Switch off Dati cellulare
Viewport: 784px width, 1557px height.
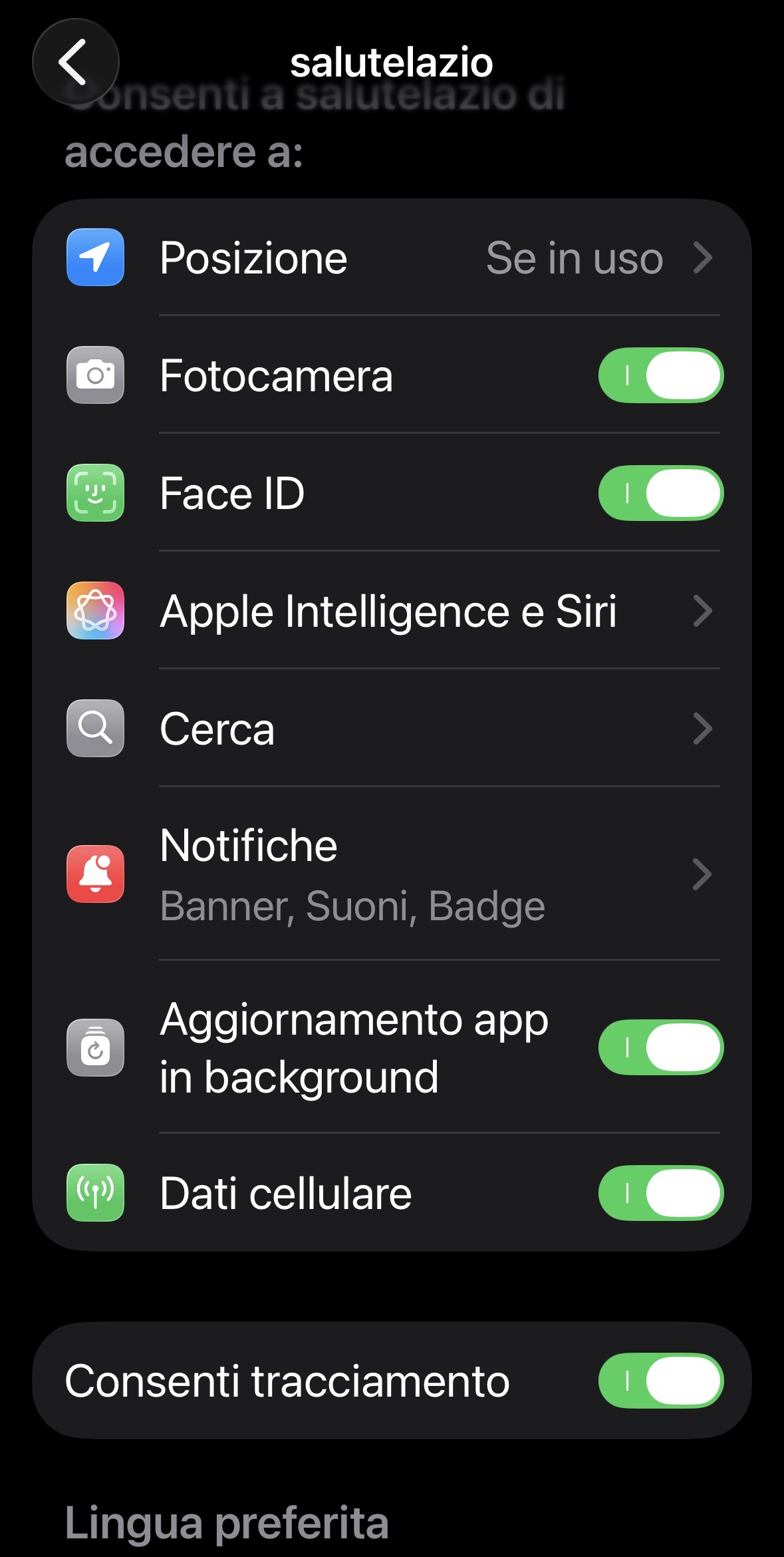660,1193
